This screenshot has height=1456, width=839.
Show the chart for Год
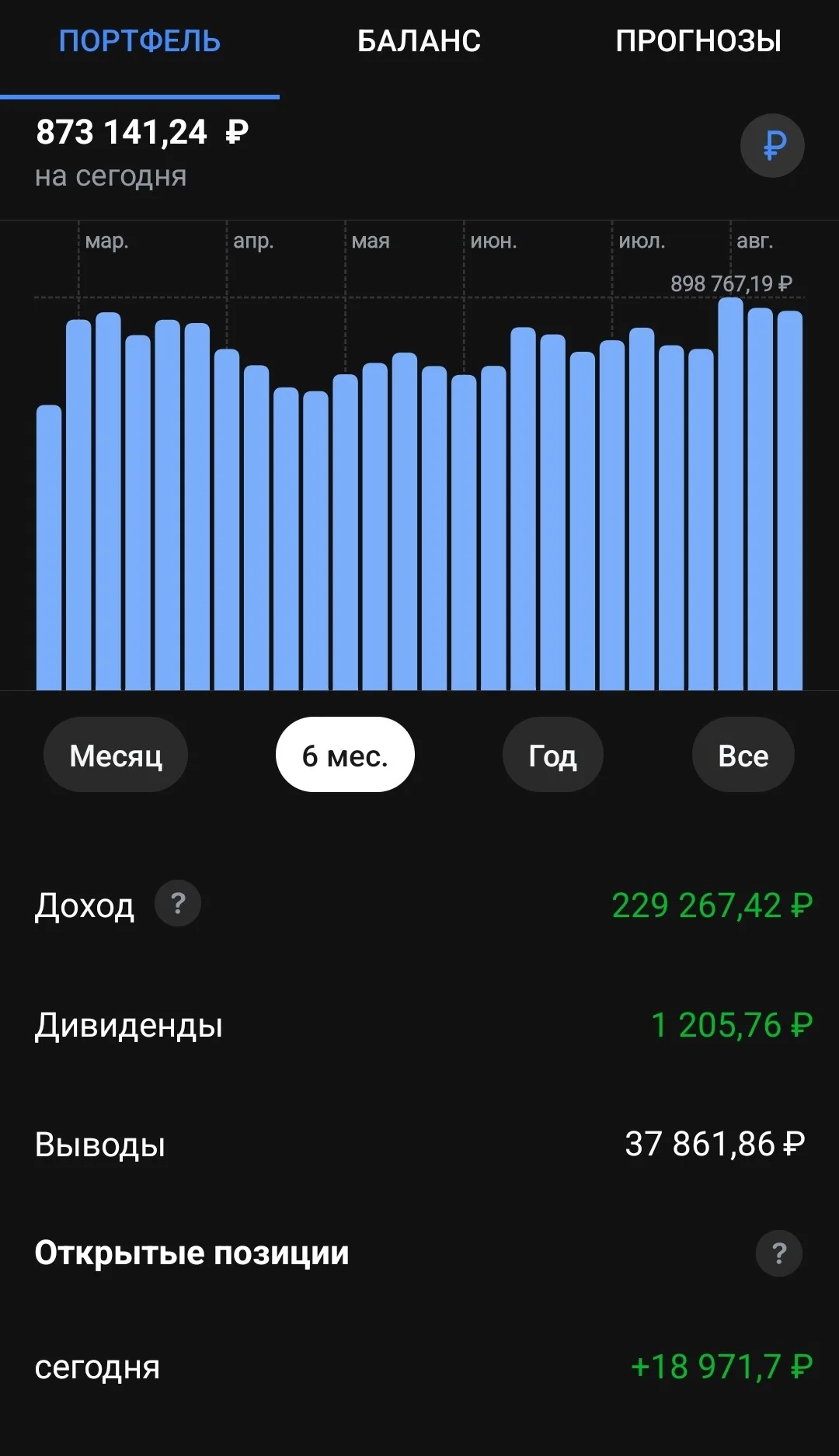[x=552, y=755]
